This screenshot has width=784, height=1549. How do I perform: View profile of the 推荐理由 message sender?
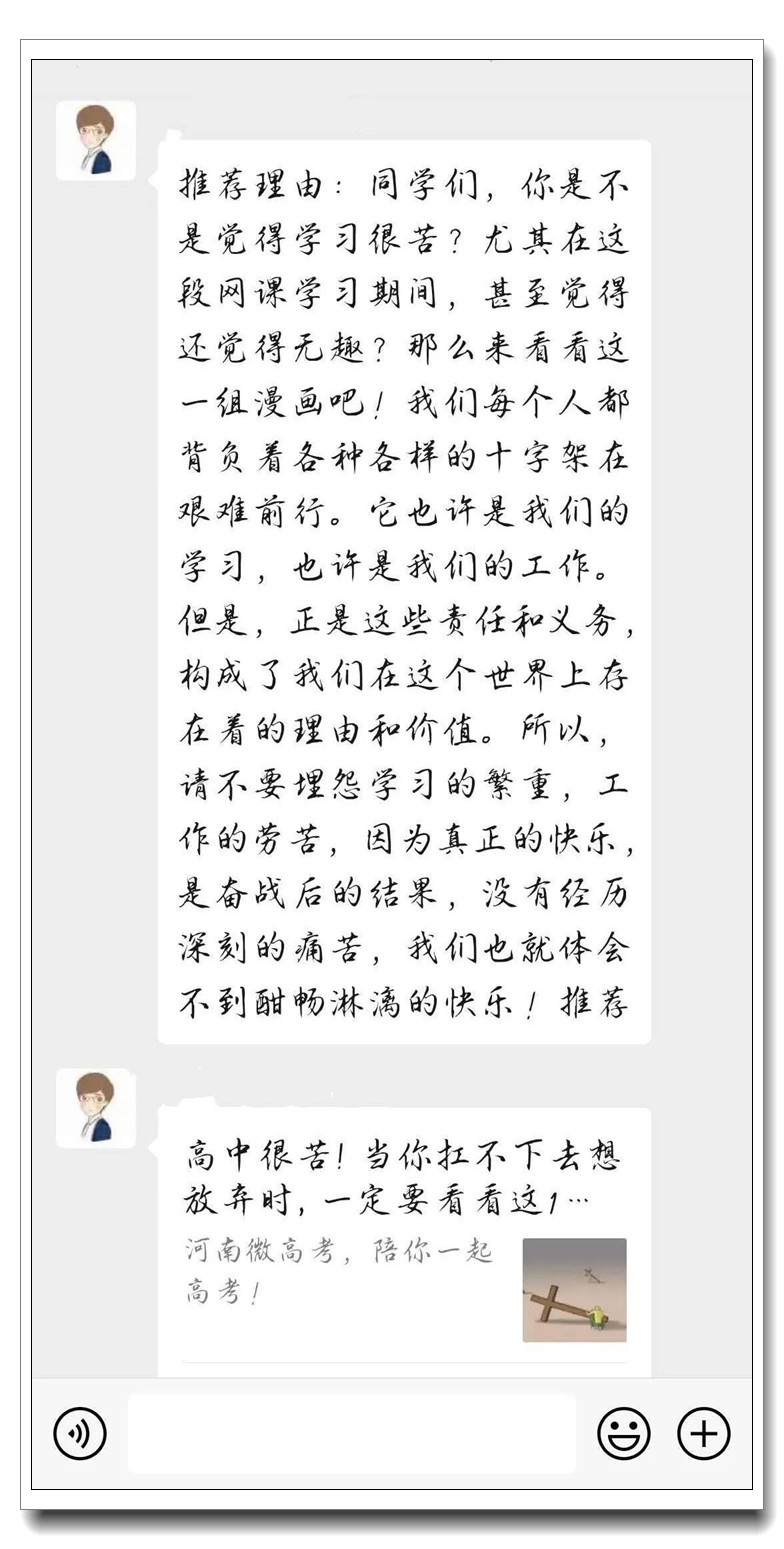96,141
